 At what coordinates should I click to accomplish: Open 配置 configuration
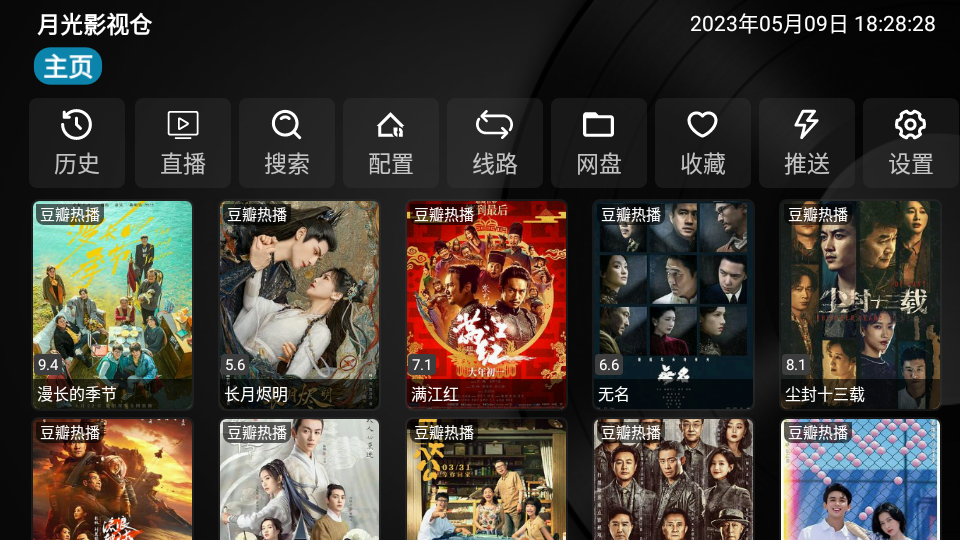tap(391, 143)
